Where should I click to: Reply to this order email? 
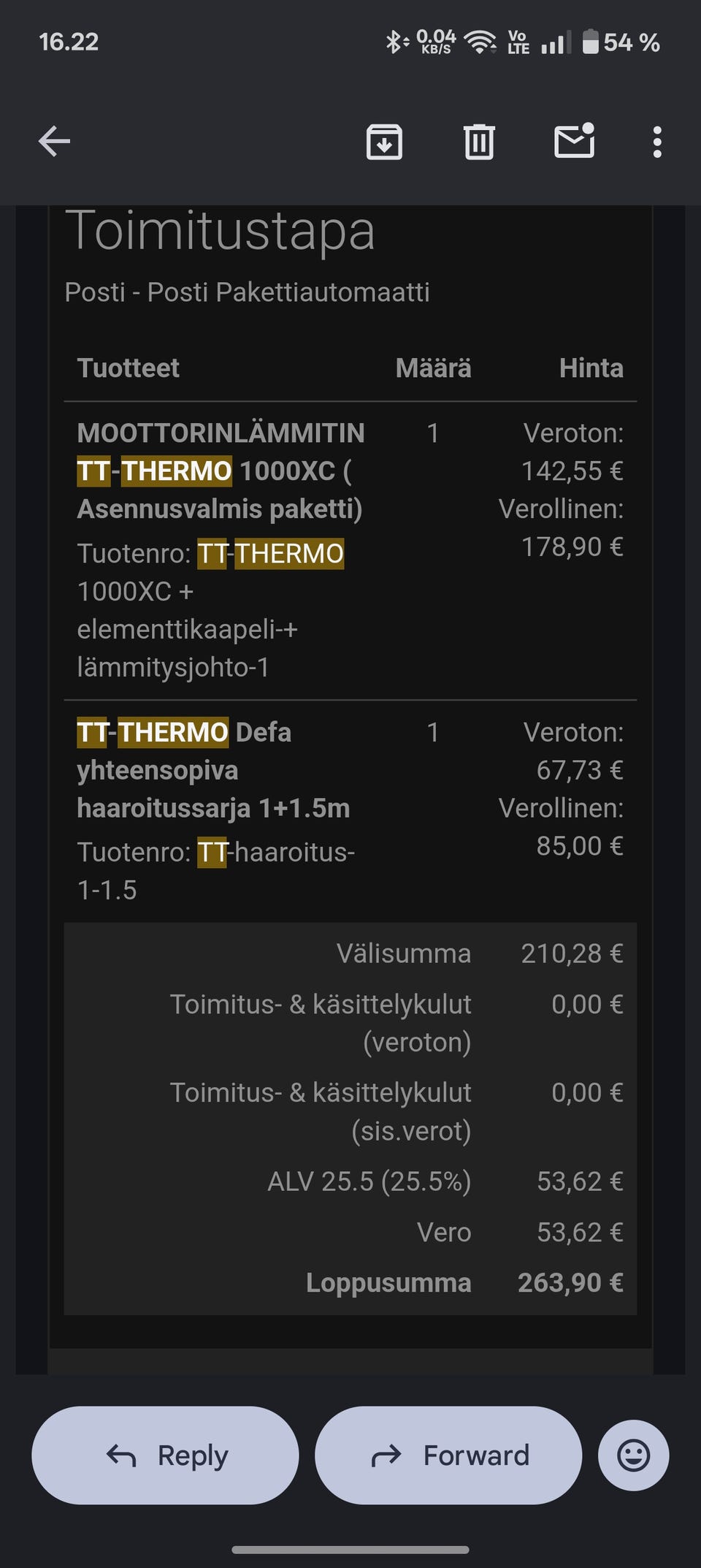tap(165, 1455)
